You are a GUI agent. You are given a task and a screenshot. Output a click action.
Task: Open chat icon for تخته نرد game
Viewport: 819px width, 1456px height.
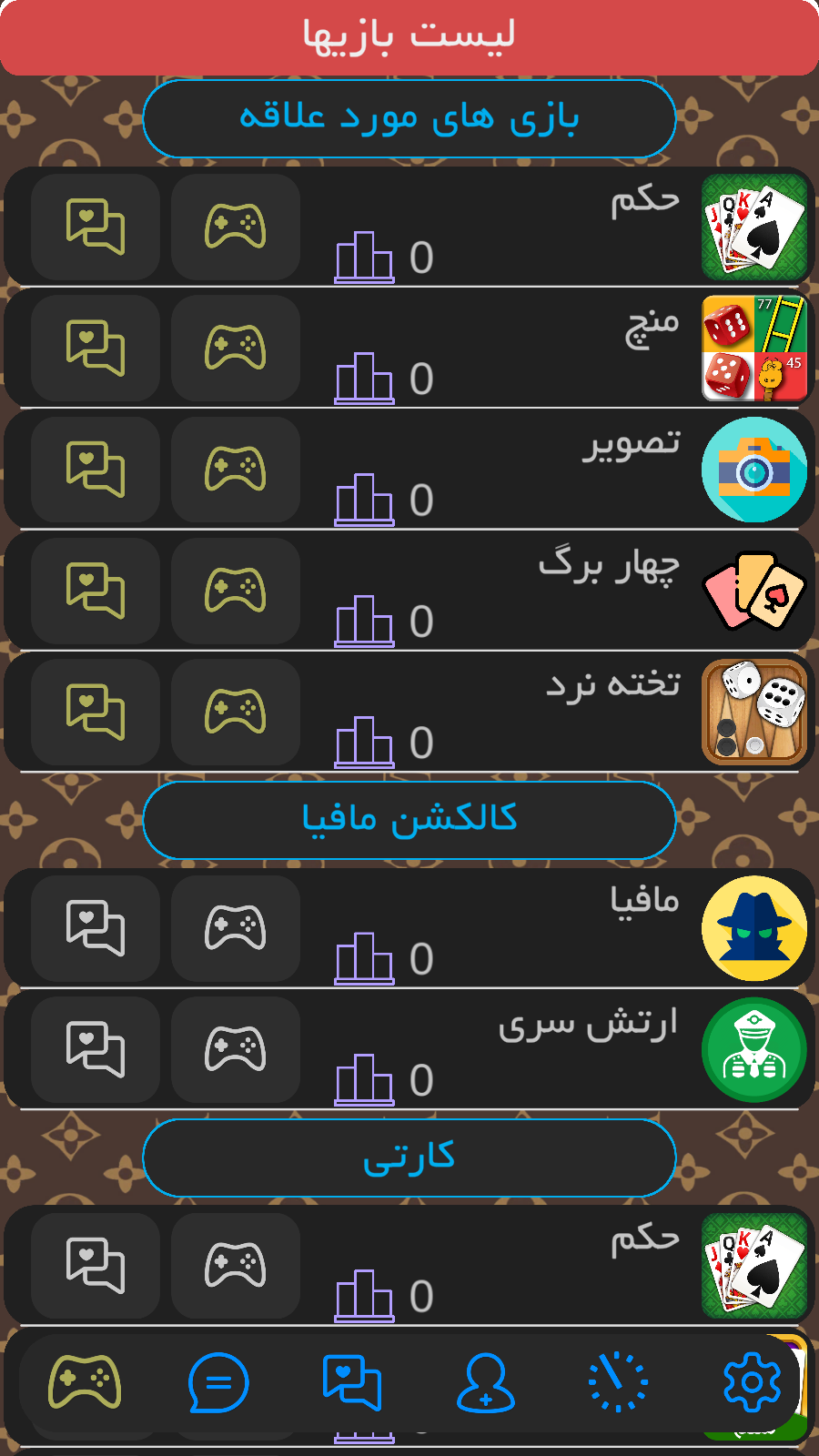[96, 712]
